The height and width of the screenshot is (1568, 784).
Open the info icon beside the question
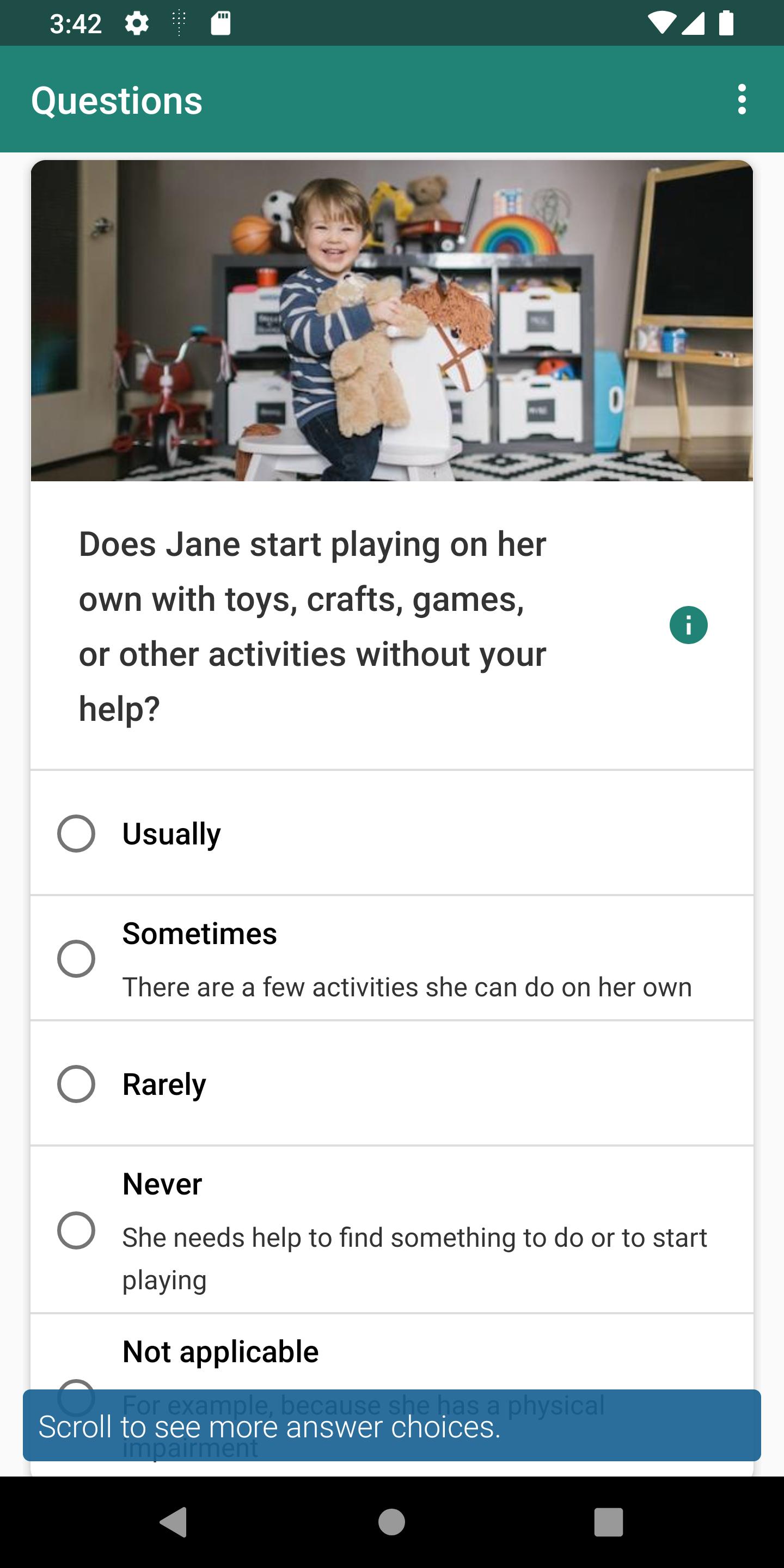[688, 625]
